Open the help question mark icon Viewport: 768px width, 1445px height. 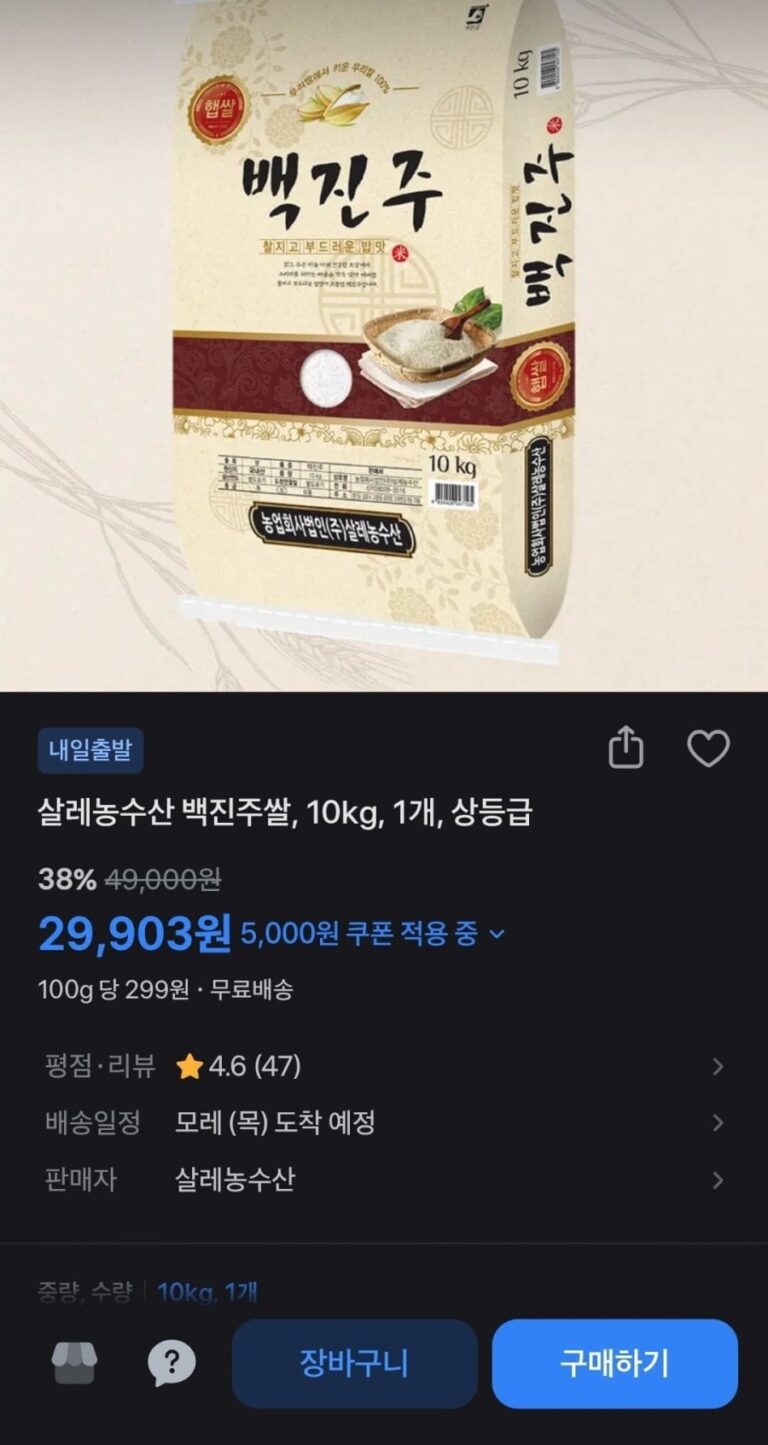(171, 1363)
